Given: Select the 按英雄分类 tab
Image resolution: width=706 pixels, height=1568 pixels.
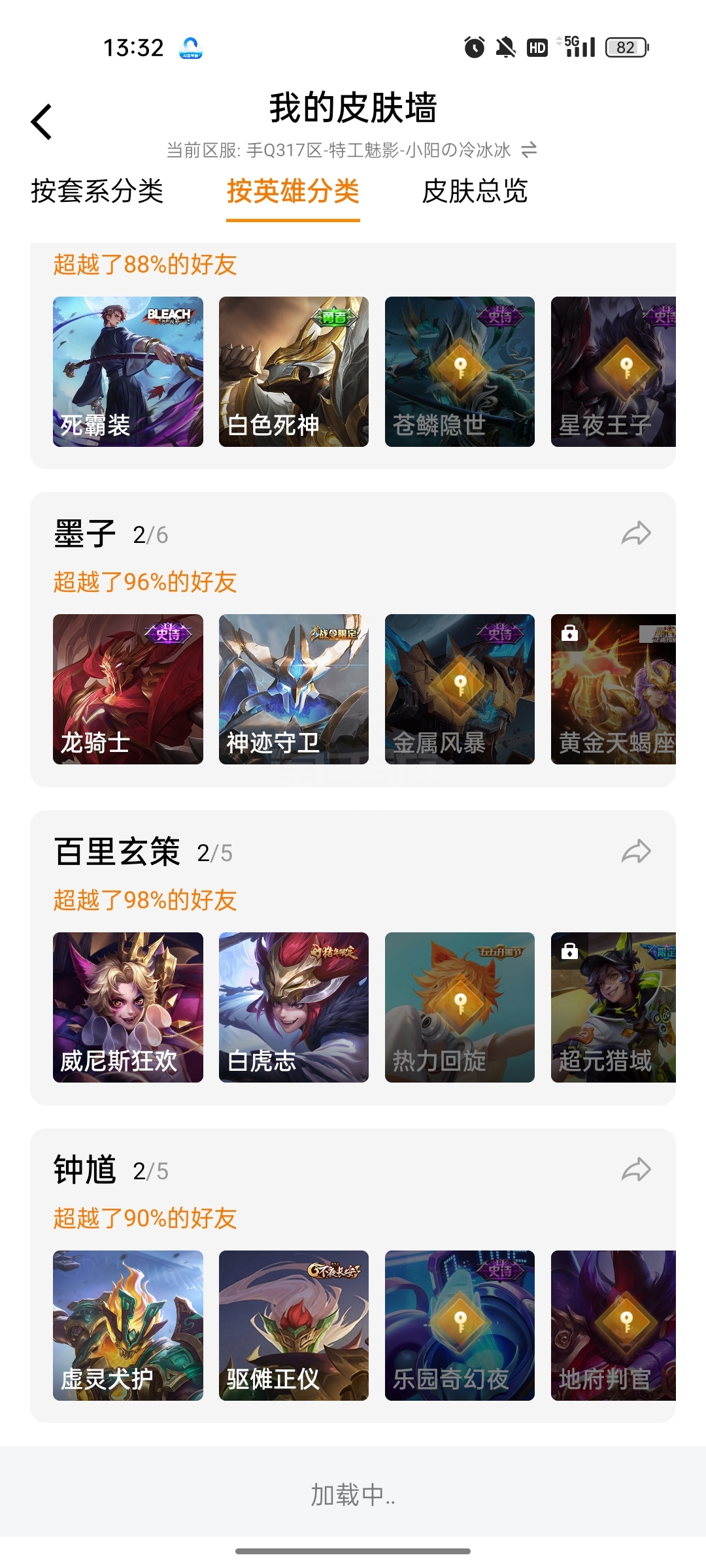Looking at the screenshot, I should (293, 191).
